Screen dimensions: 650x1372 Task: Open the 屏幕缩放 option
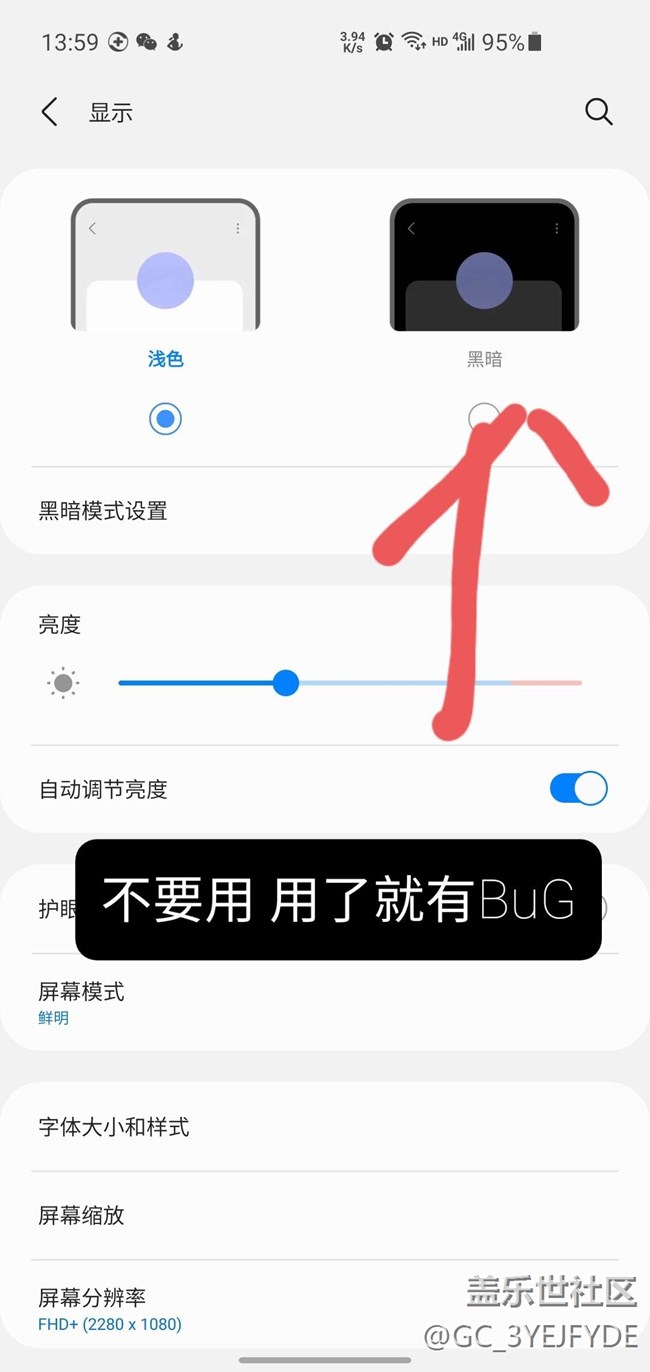[x=82, y=1215]
